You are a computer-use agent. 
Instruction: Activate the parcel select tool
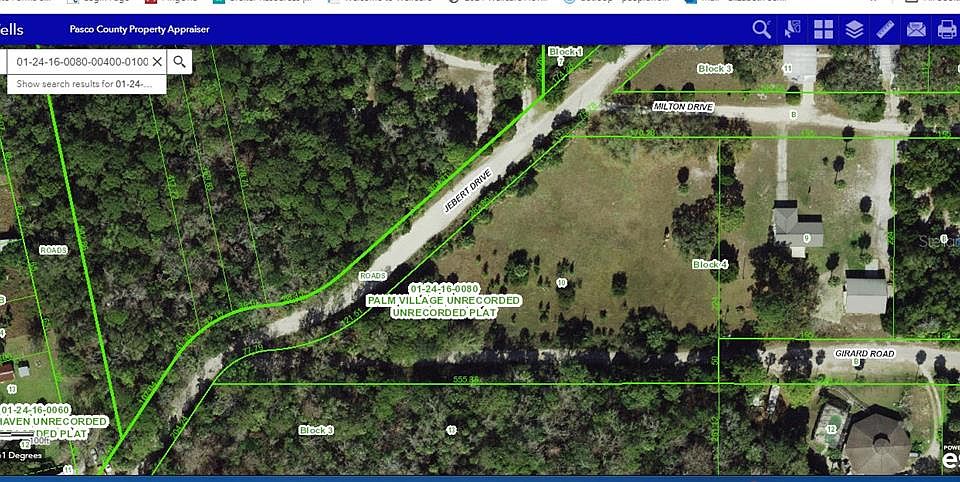pyautogui.click(x=793, y=29)
